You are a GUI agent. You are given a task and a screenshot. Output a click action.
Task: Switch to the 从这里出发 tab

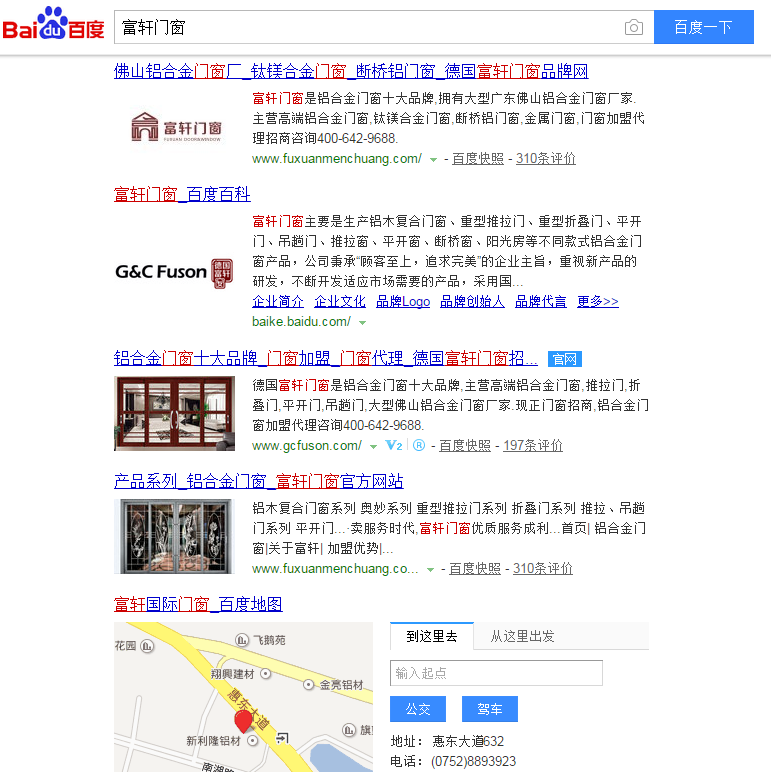coord(522,636)
